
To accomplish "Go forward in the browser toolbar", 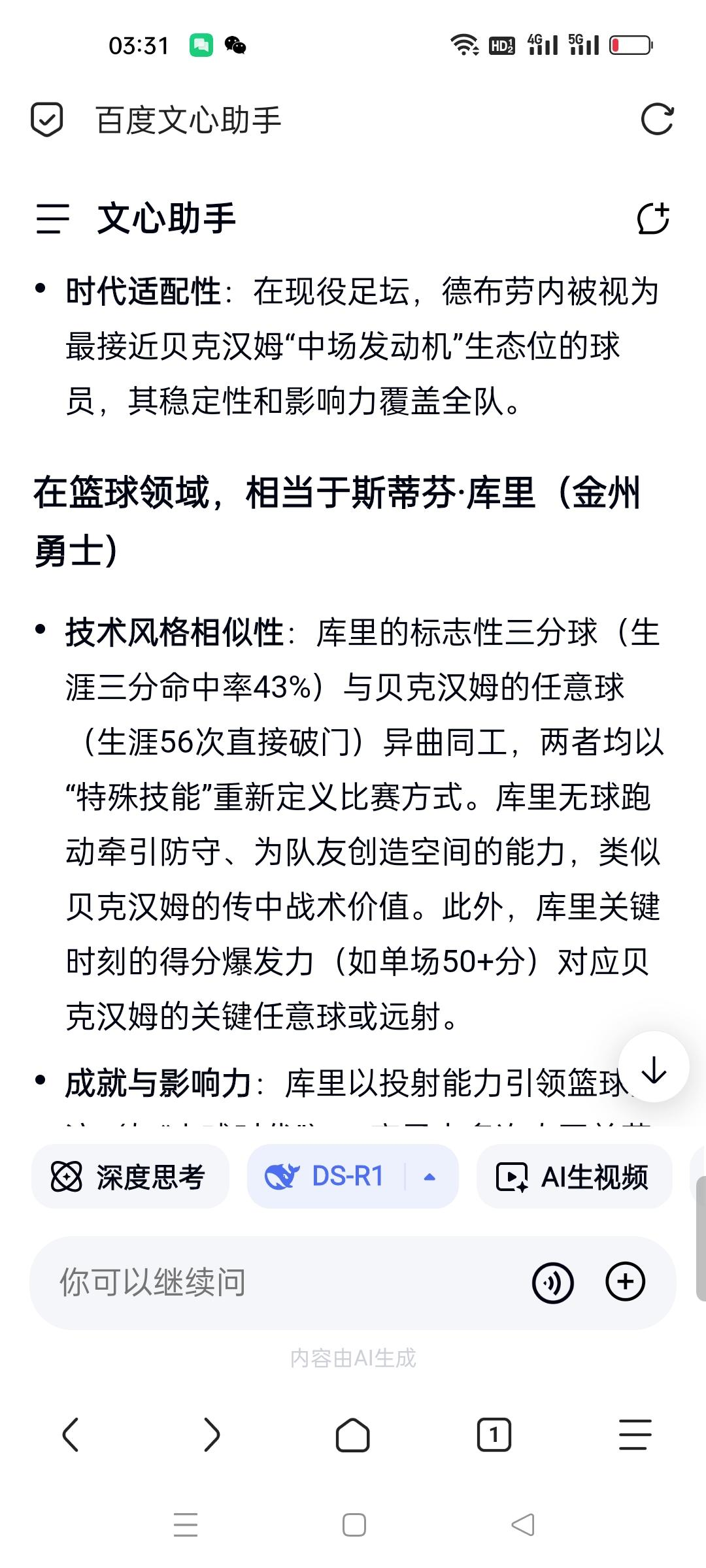I will [212, 1435].
